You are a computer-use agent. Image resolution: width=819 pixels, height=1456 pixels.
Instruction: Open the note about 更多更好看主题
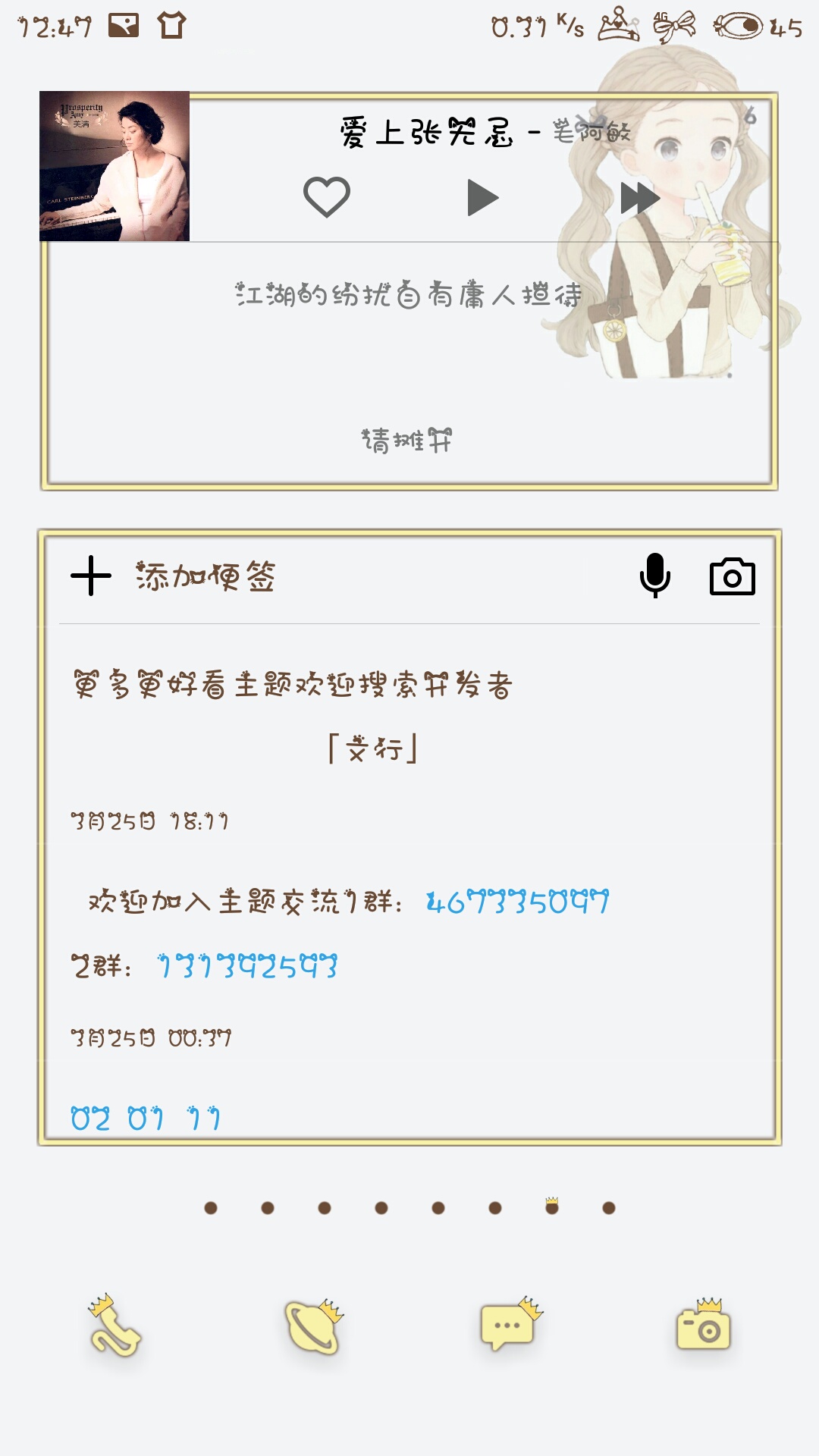pyautogui.click(x=293, y=684)
